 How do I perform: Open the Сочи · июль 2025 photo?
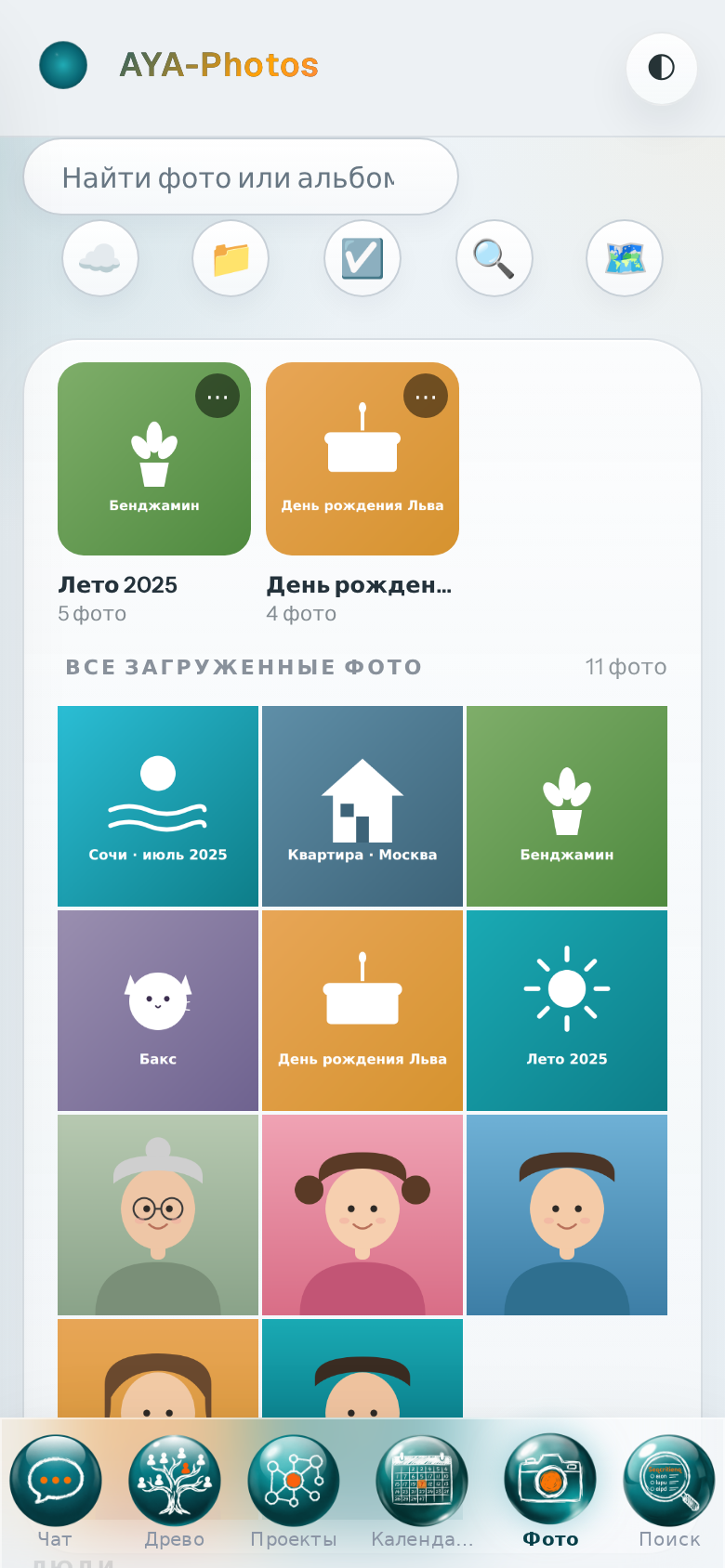(158, 806)
